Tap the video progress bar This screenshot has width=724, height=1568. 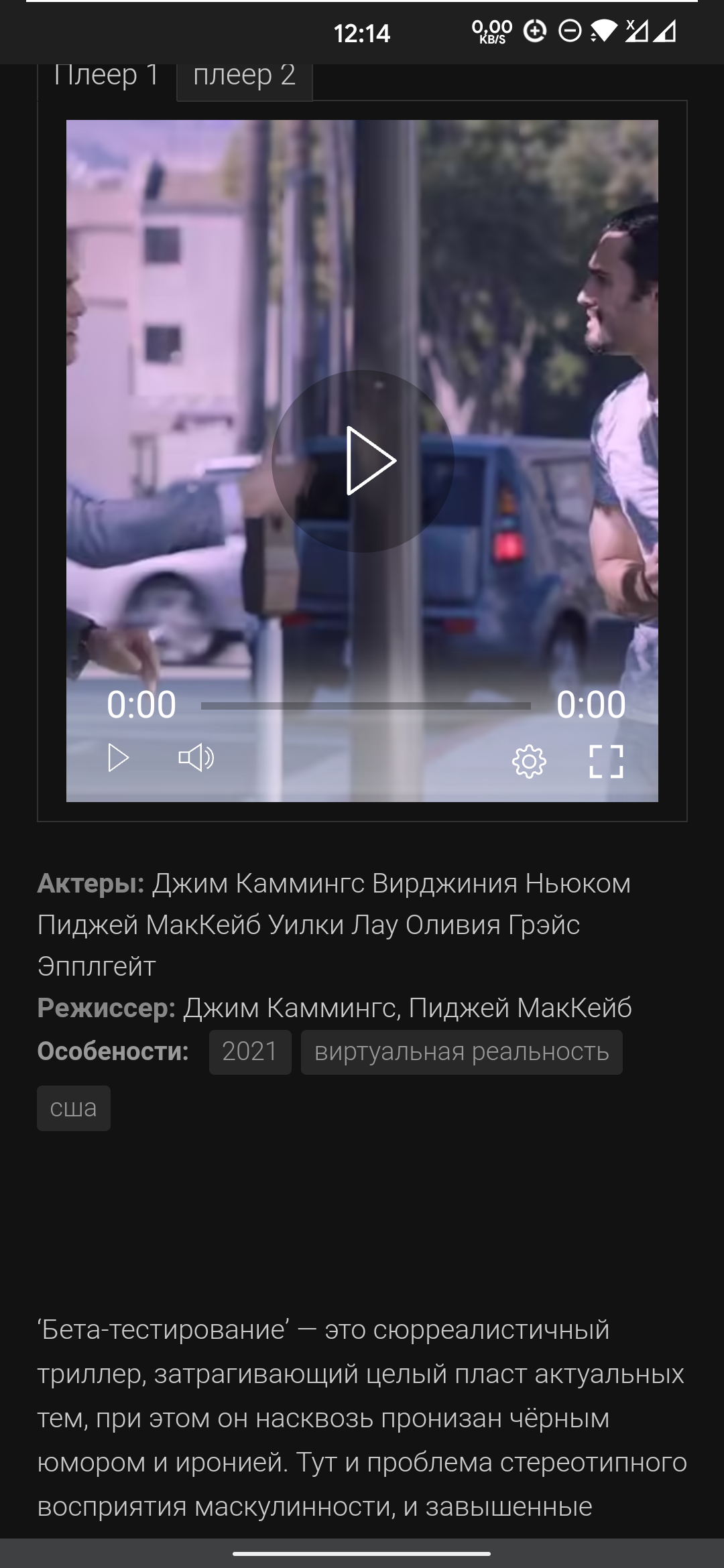(x=365, y=706)
